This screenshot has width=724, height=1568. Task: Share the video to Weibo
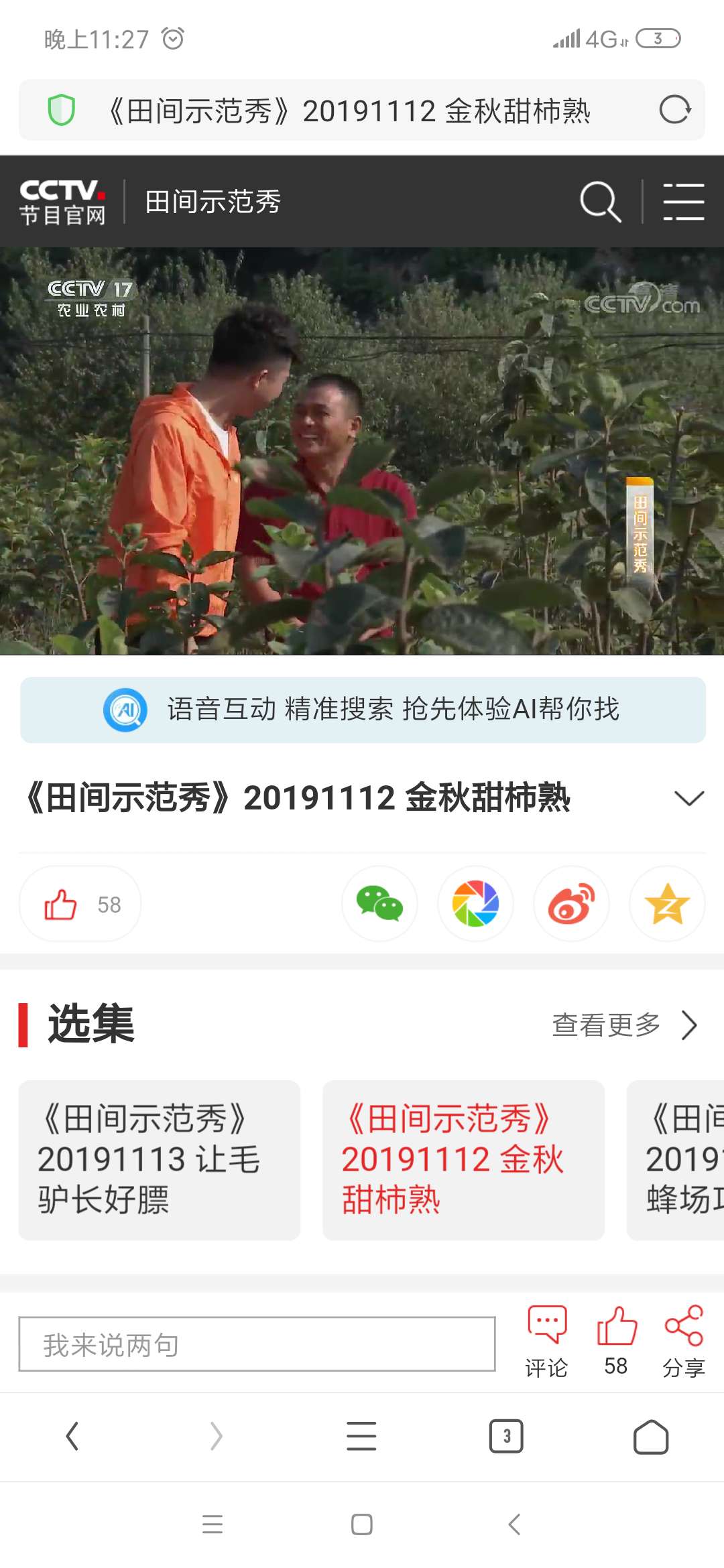571,903
